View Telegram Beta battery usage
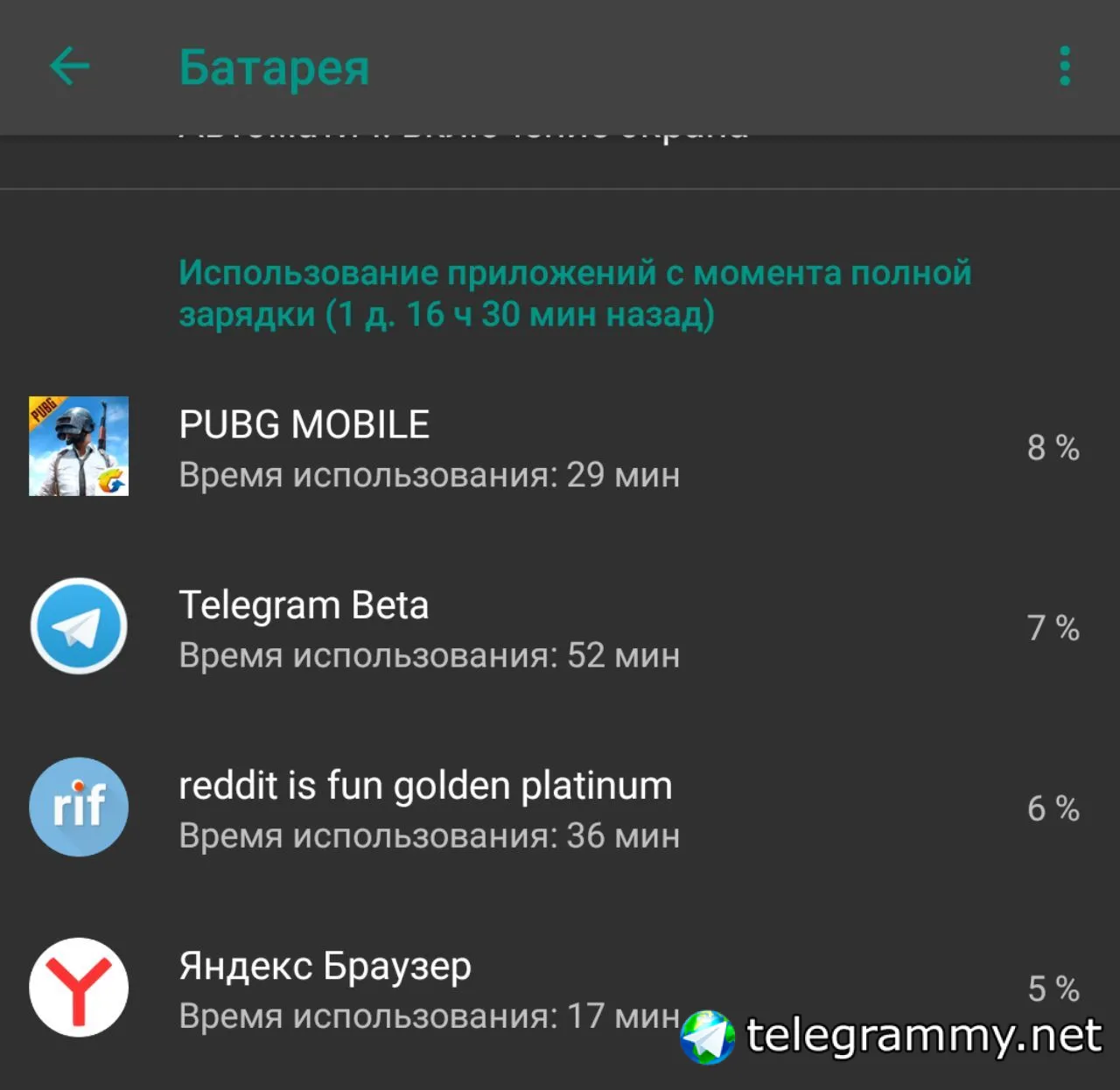This screenshot has width=1120, height=1090. 560,627
